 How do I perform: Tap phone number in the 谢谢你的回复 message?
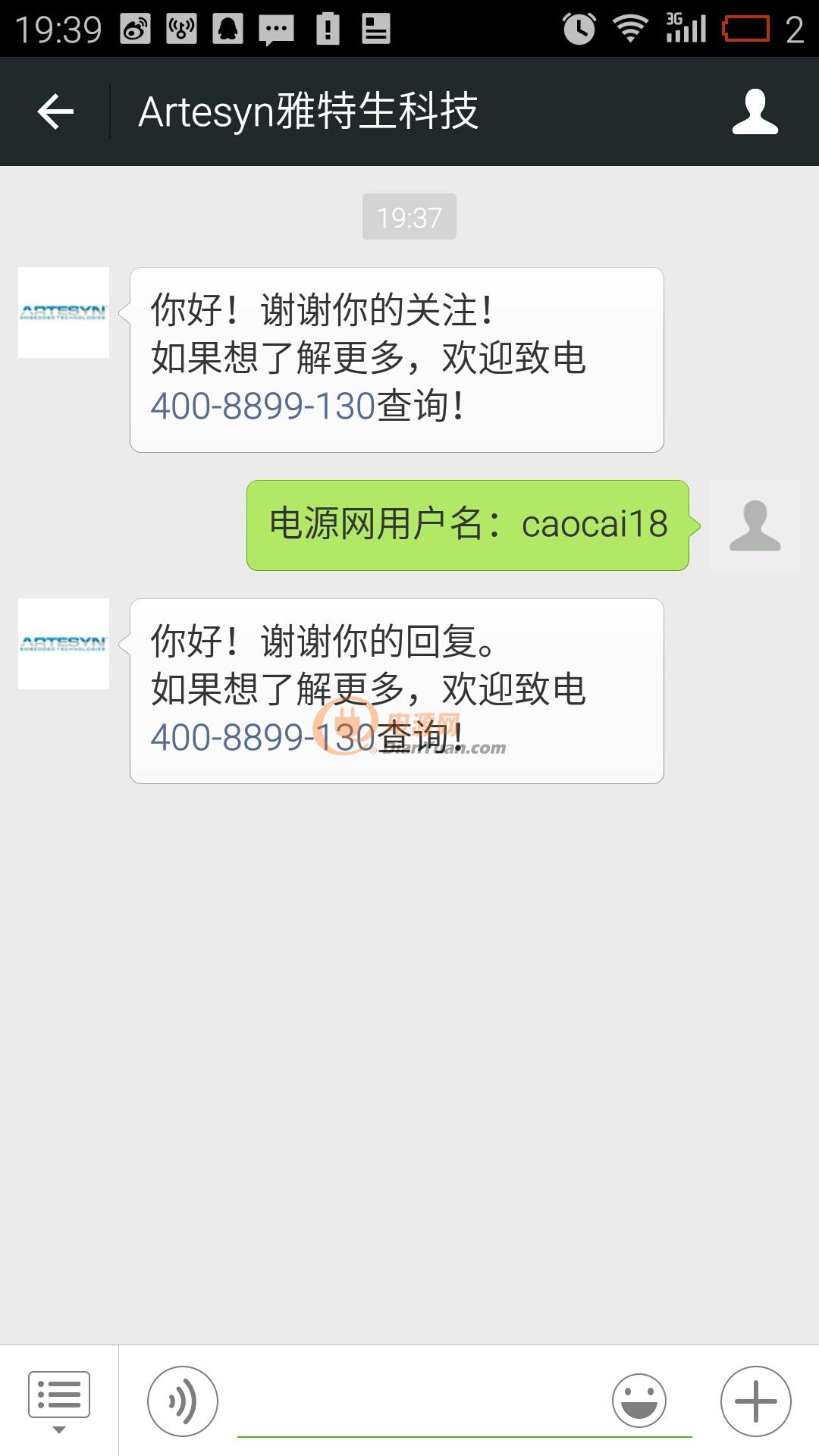(x=263, y=737)
